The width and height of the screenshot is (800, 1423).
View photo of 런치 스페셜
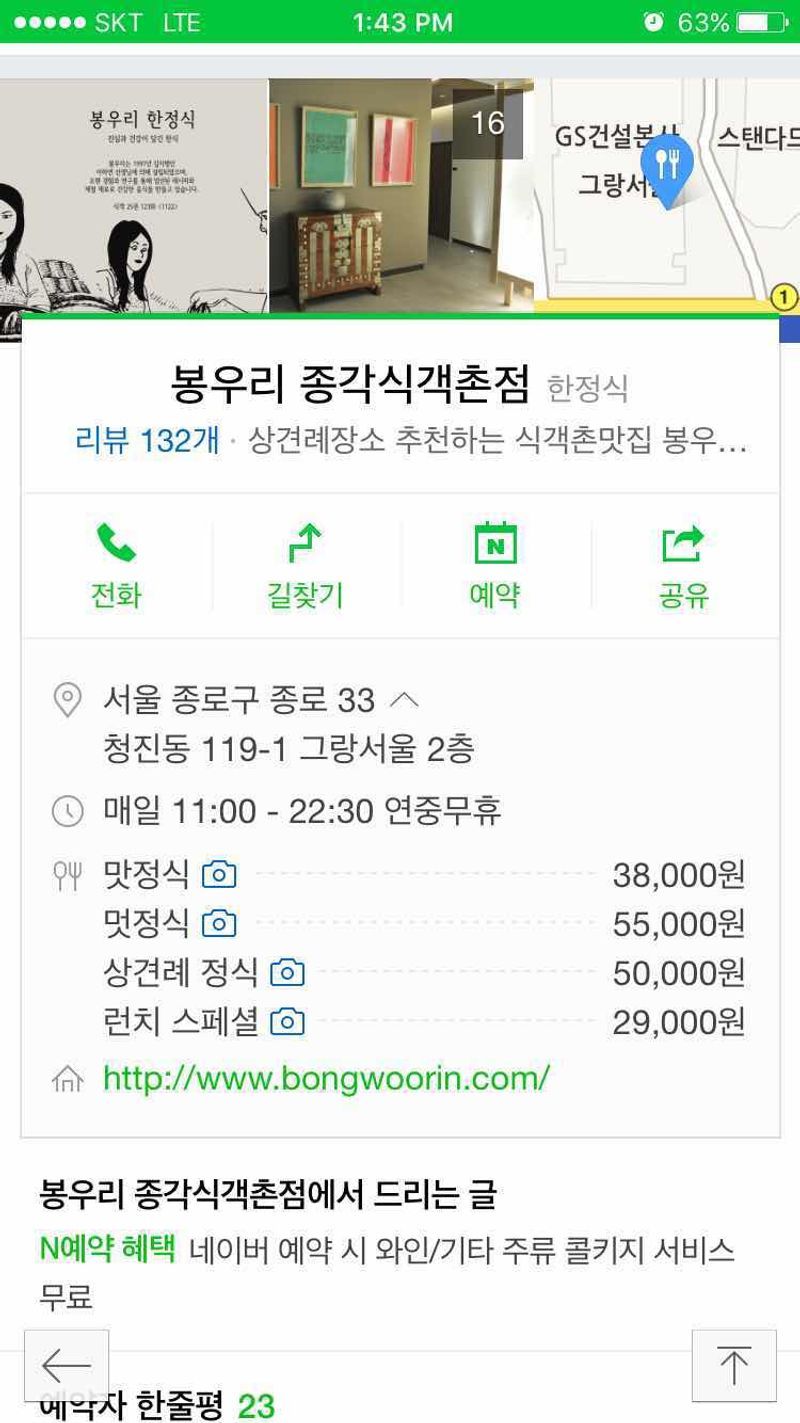pos(287,1021)
